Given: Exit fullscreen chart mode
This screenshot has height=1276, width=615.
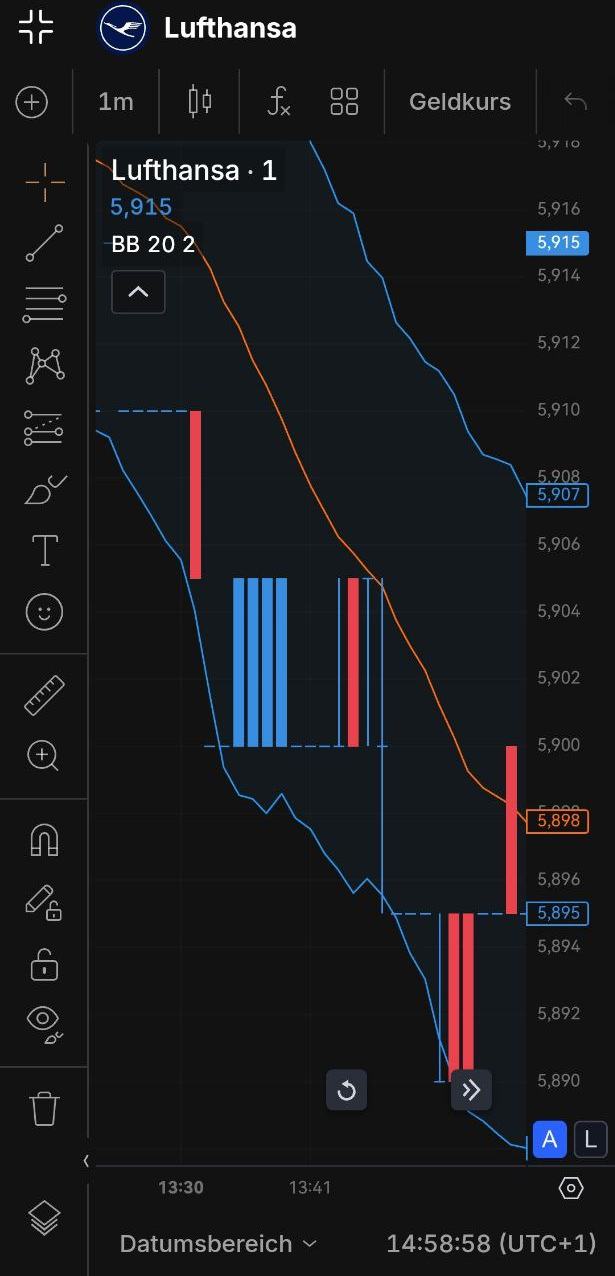Looking at the screenshot, I should tap(36, 27).
